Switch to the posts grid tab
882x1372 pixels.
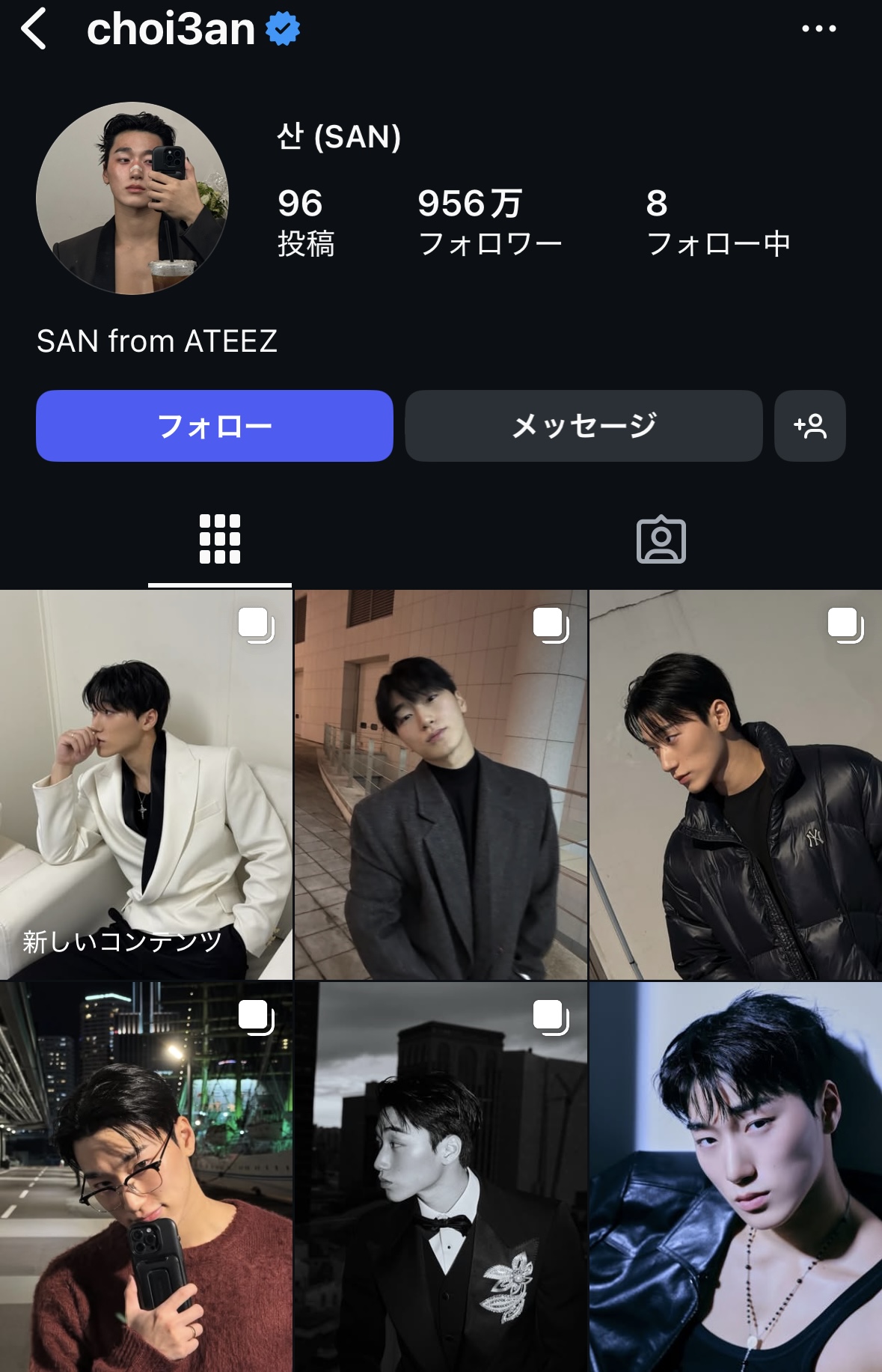point(220,539)
